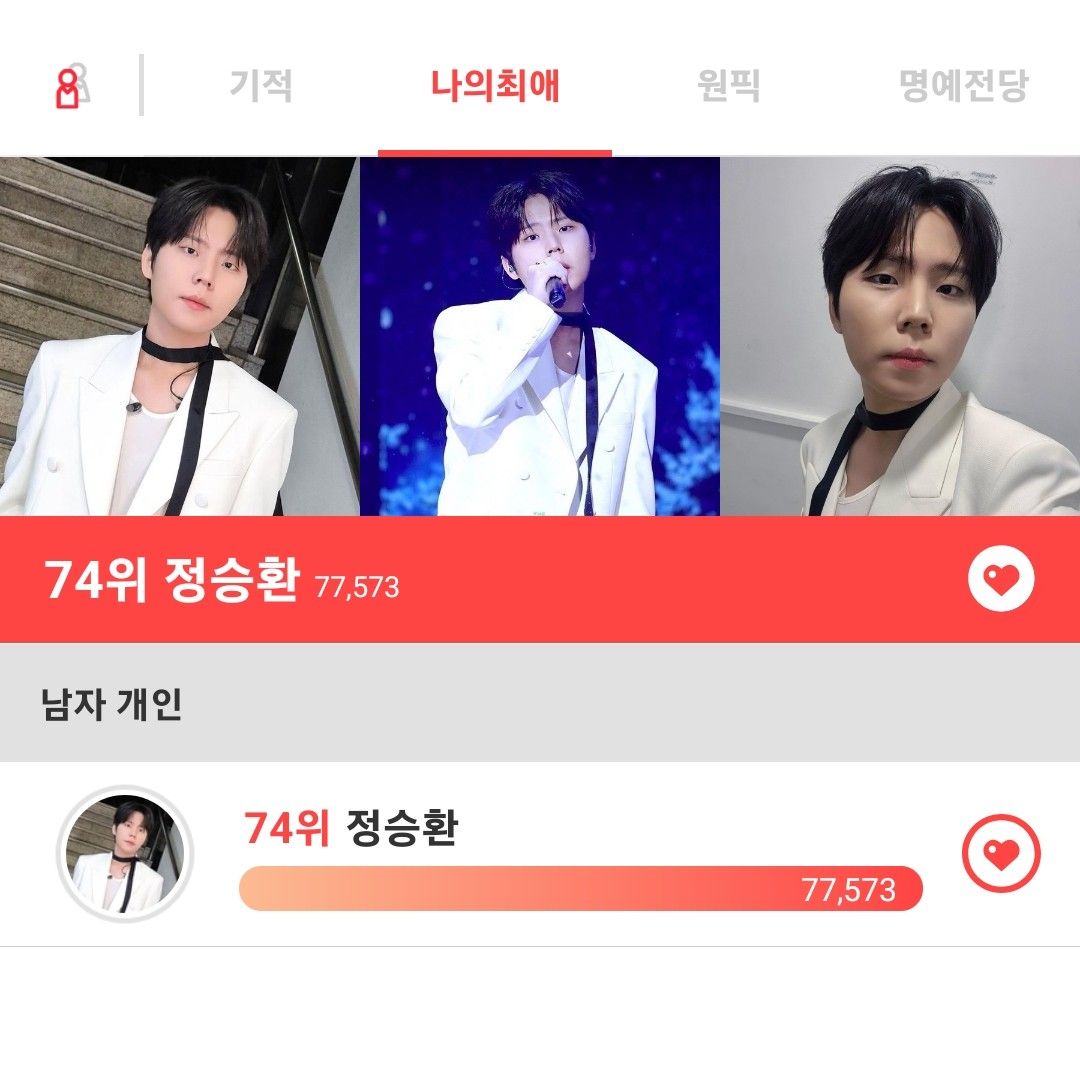Open the people icon in the top bar
Viewport: 1080px width, 1080px height.
[x=71, y=87]
